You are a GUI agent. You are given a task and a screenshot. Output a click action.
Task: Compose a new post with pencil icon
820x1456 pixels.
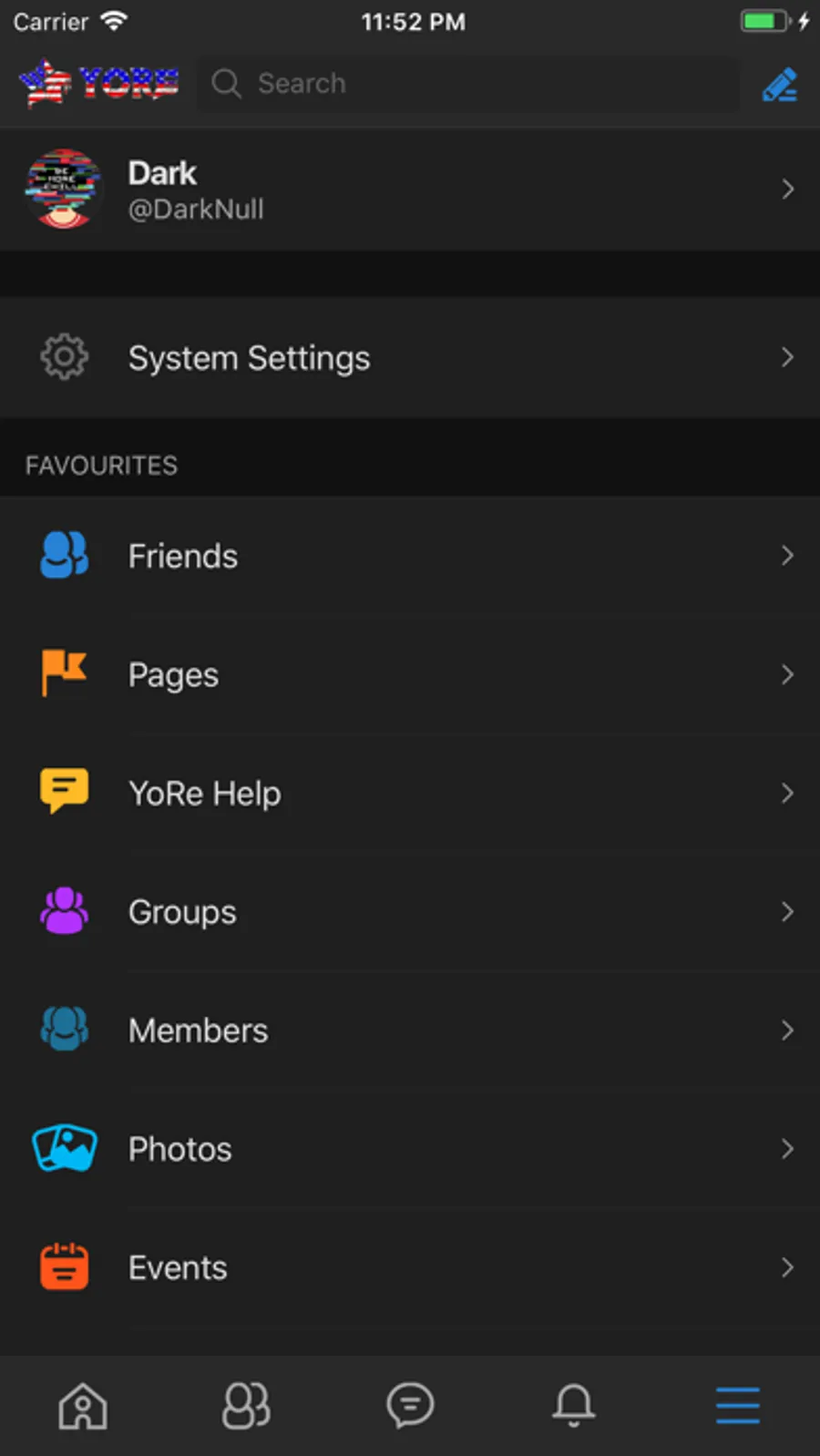pos(780,84)
